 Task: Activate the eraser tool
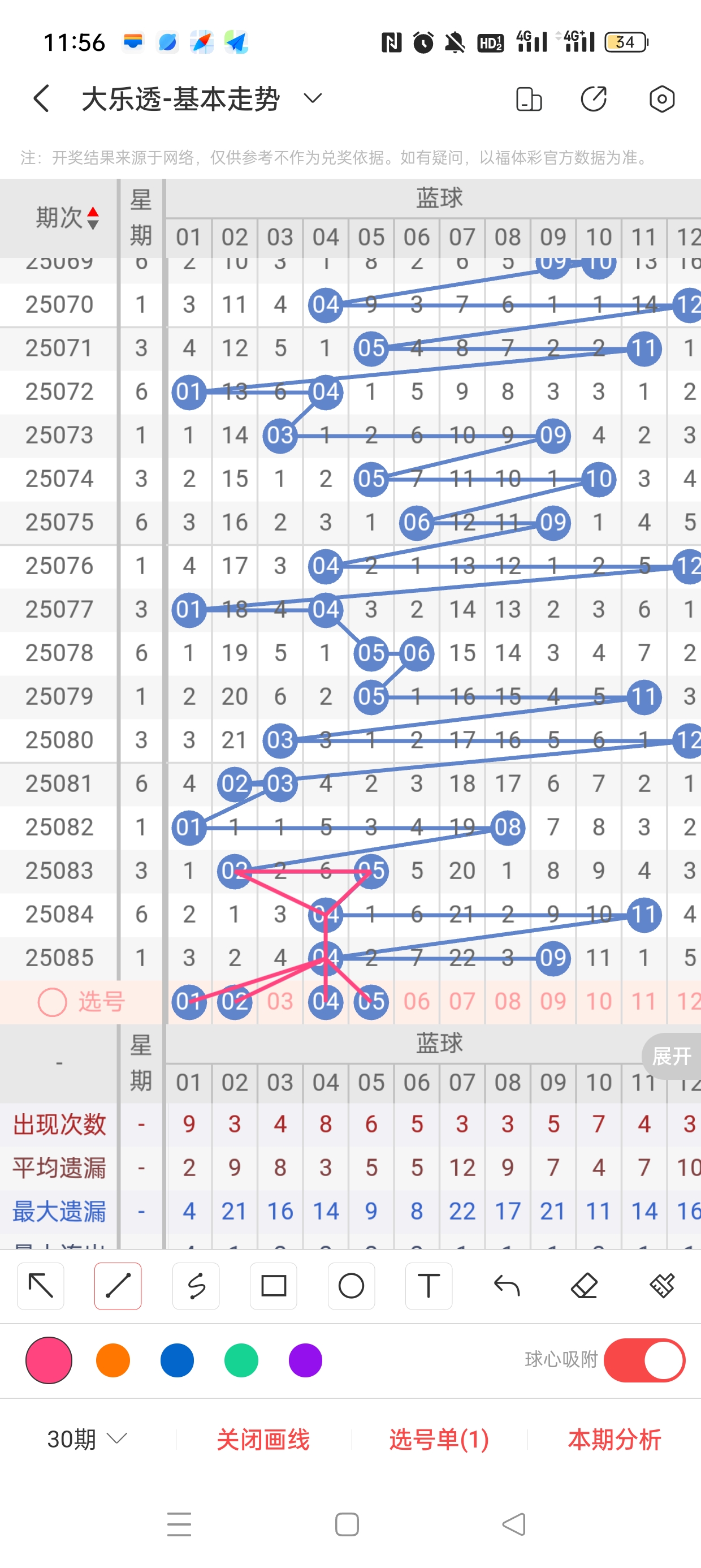point(583,1286)
